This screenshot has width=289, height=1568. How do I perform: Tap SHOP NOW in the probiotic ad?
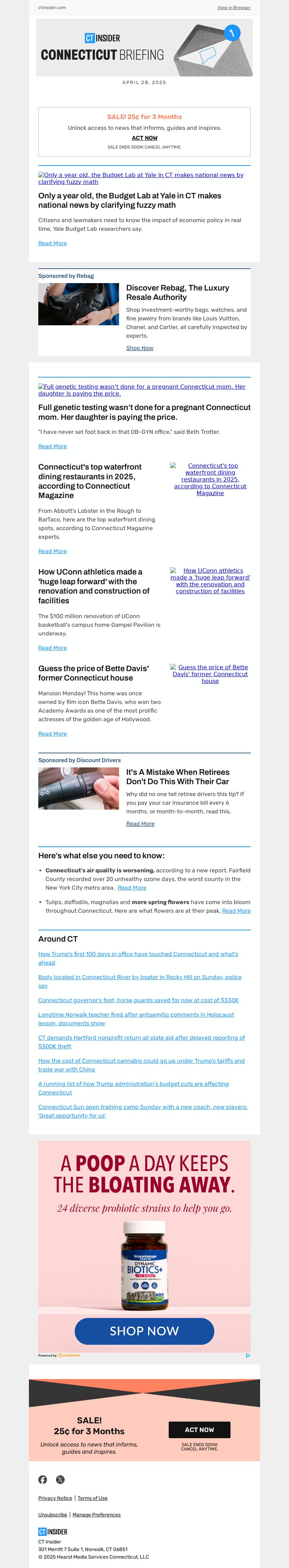coord(144,1331)
